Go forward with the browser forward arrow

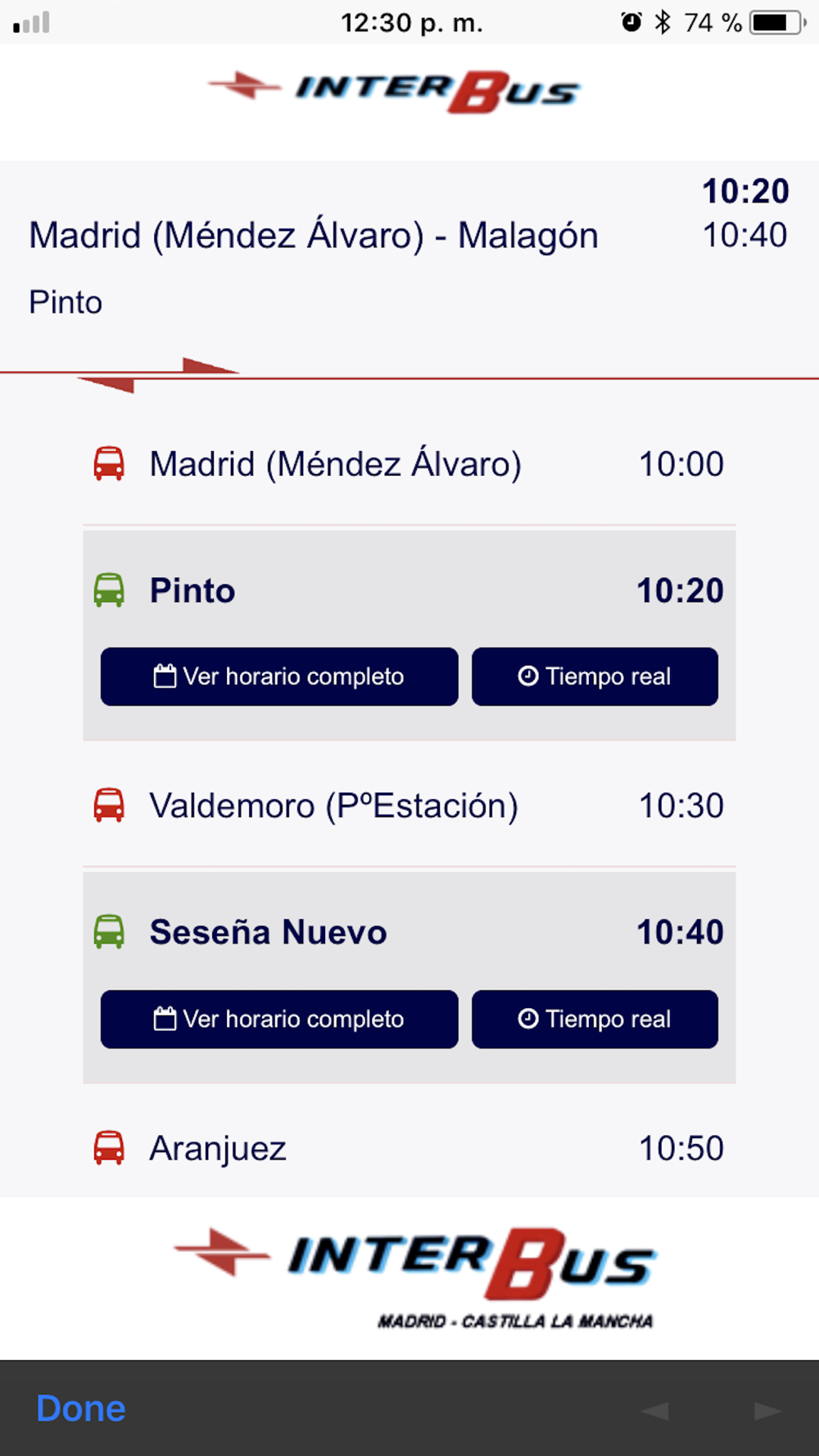(x=767, y=1410)
